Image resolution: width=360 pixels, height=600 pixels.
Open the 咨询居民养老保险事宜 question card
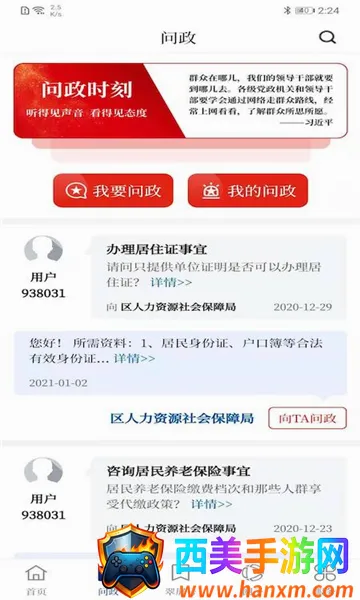[x=219, y=497]
